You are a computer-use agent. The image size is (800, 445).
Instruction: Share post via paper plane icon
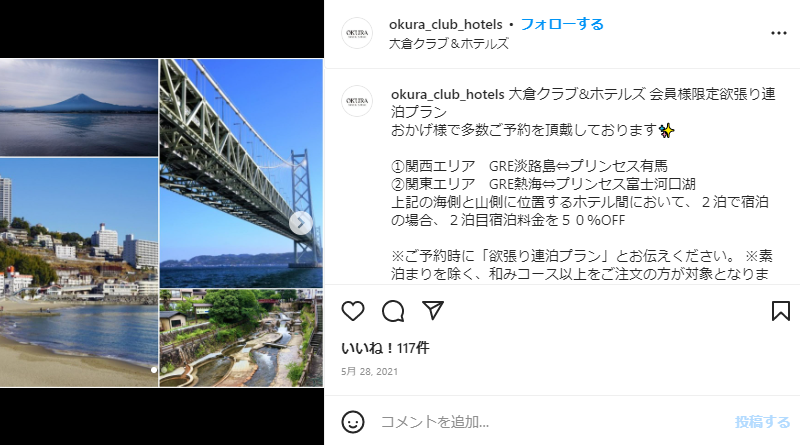(x=432, y=311)
